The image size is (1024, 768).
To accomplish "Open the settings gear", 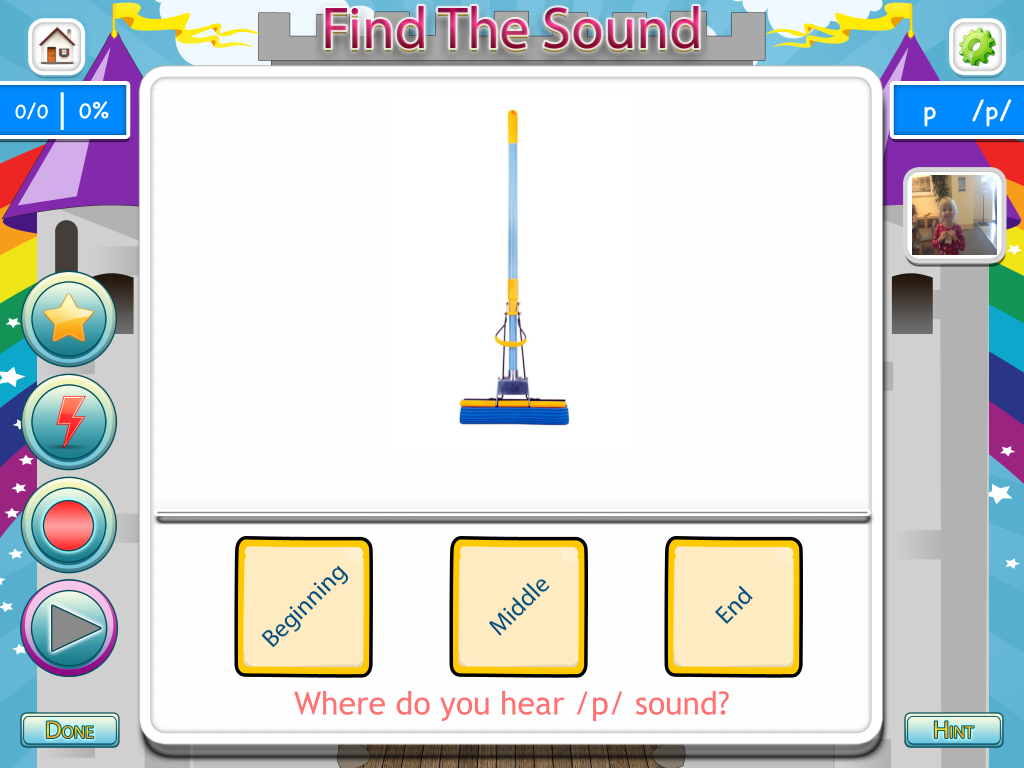I will tap(975, 46).
